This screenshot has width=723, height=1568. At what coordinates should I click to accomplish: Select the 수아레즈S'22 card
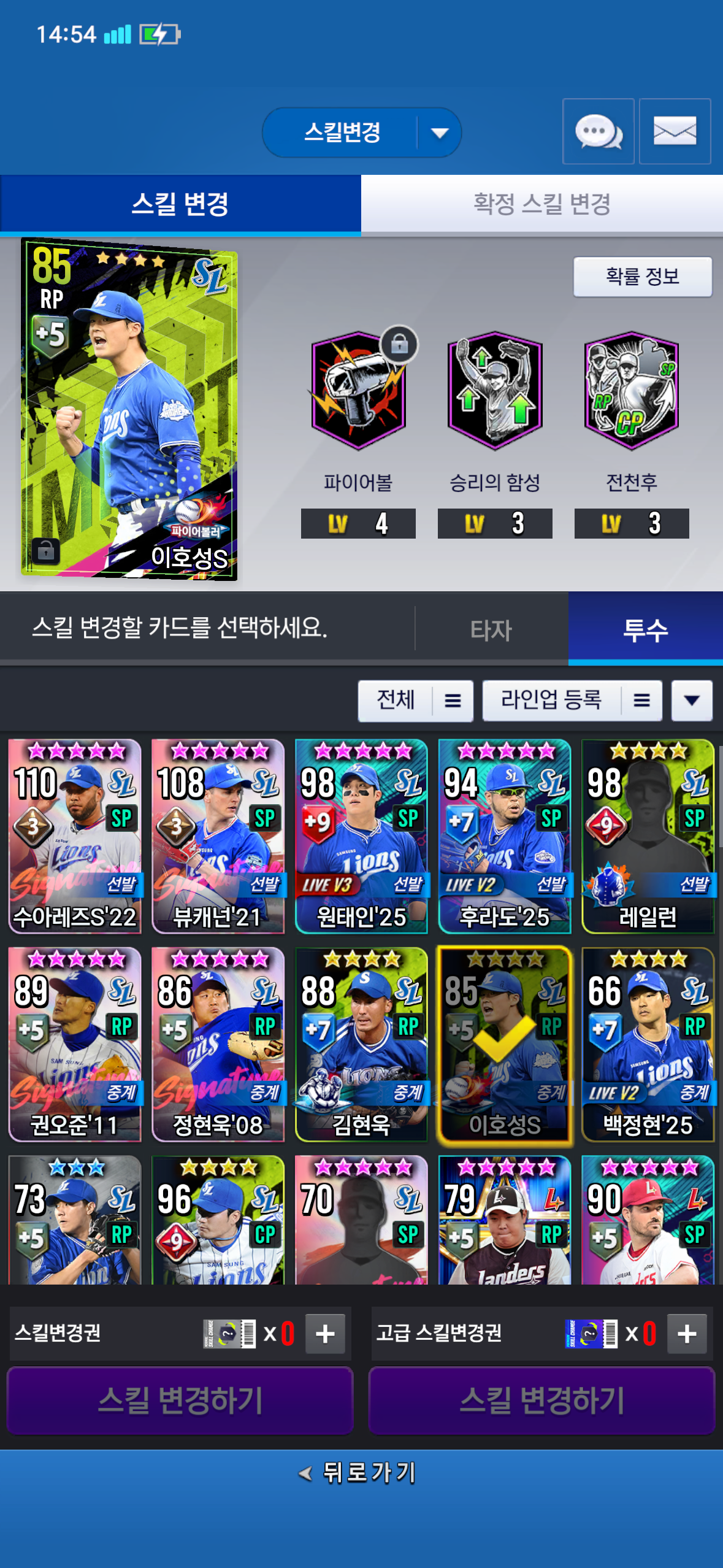pos(75,836)
